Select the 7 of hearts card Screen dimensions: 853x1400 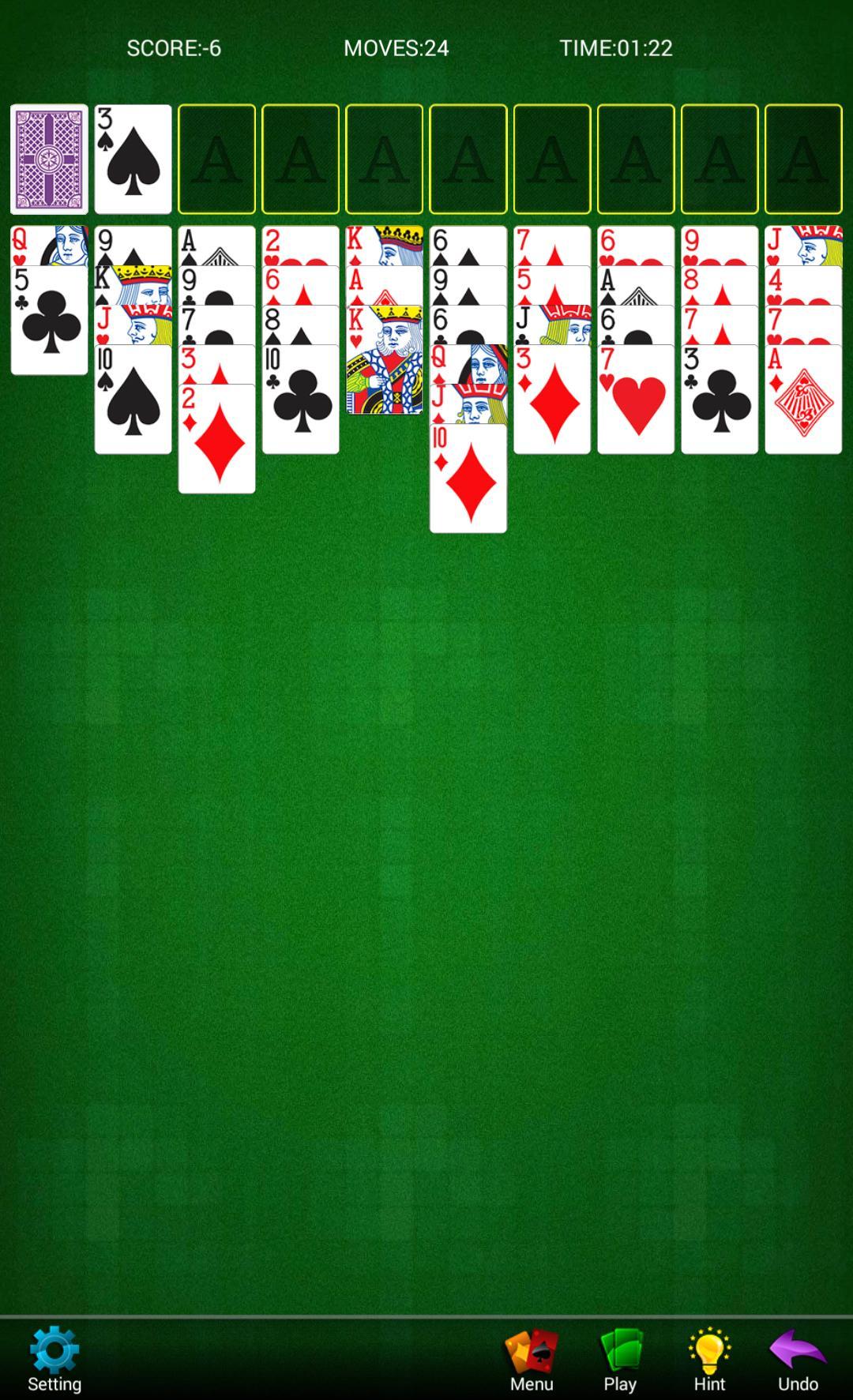[x=636, y=400]
